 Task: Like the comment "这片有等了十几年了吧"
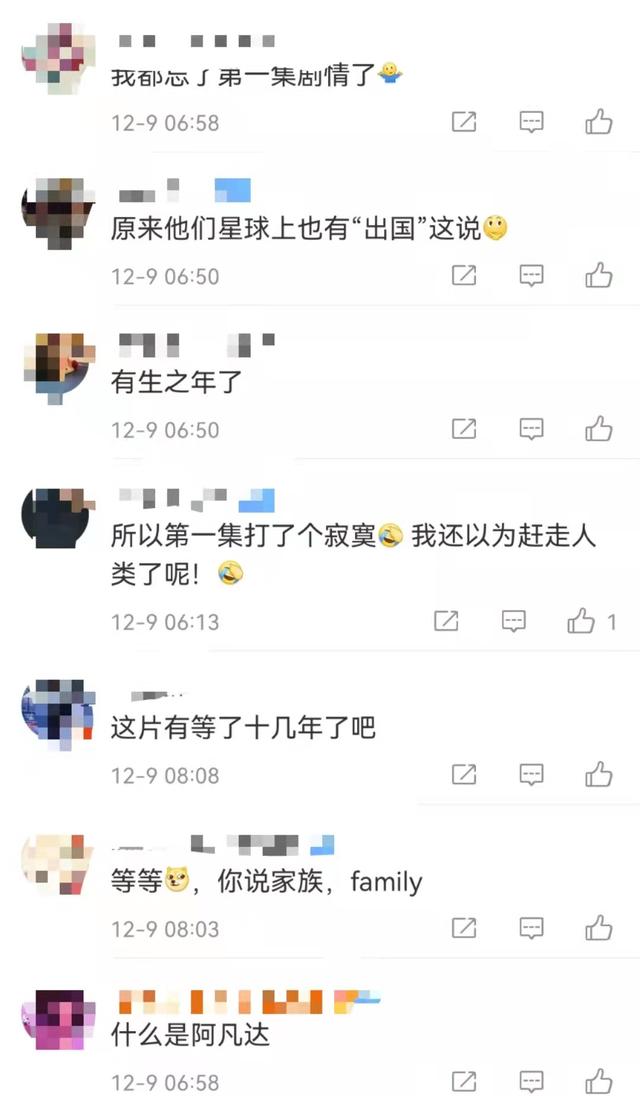pyautogui.click(x=599, y=774)
